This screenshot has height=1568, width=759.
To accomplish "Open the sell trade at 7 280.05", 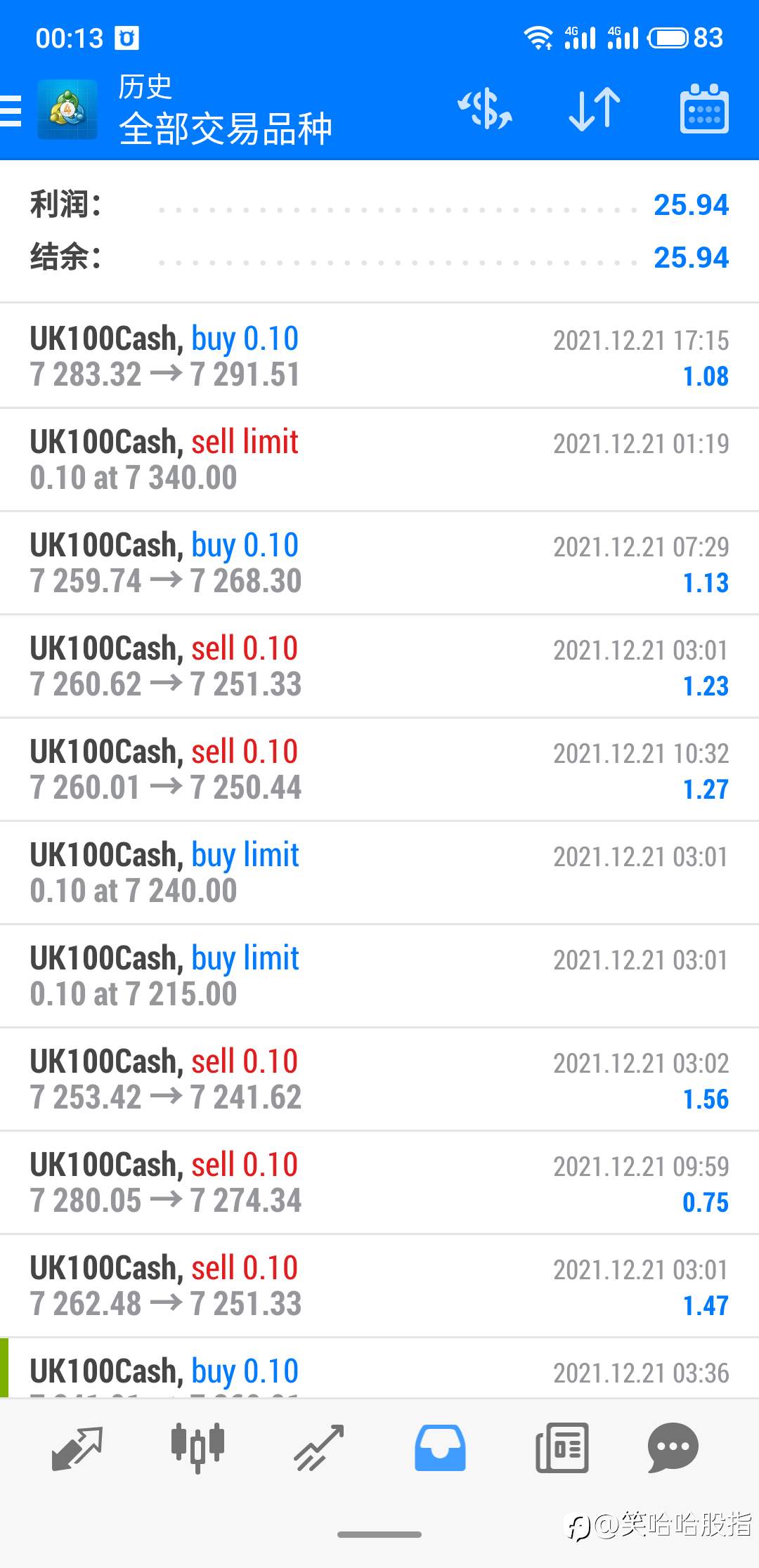I will [x=379, y=1182].
